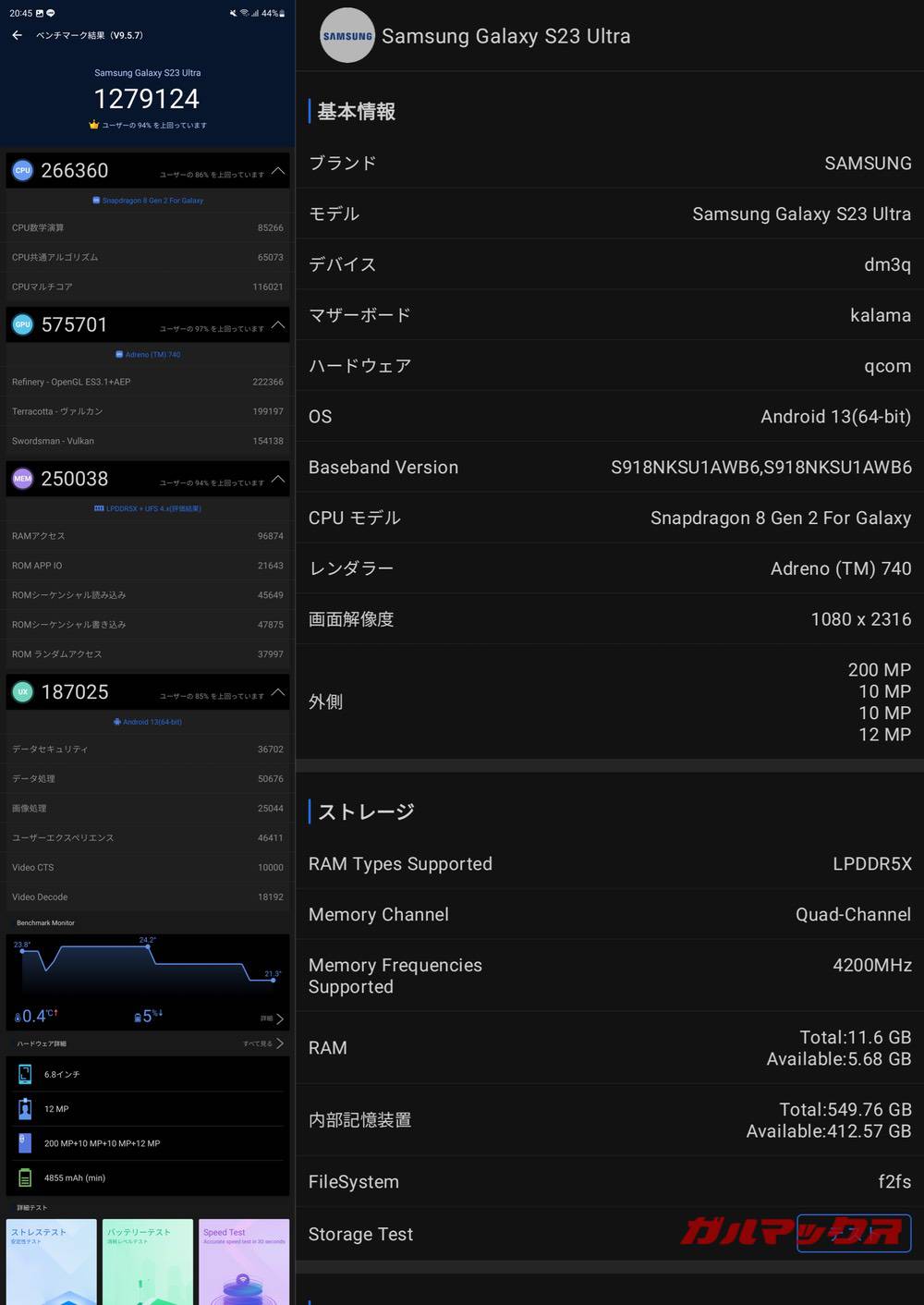Viewport: 924px width, 1305px height.
Task: Collapse the CPU score section with its chevron
Action: [x=278, y=170]
